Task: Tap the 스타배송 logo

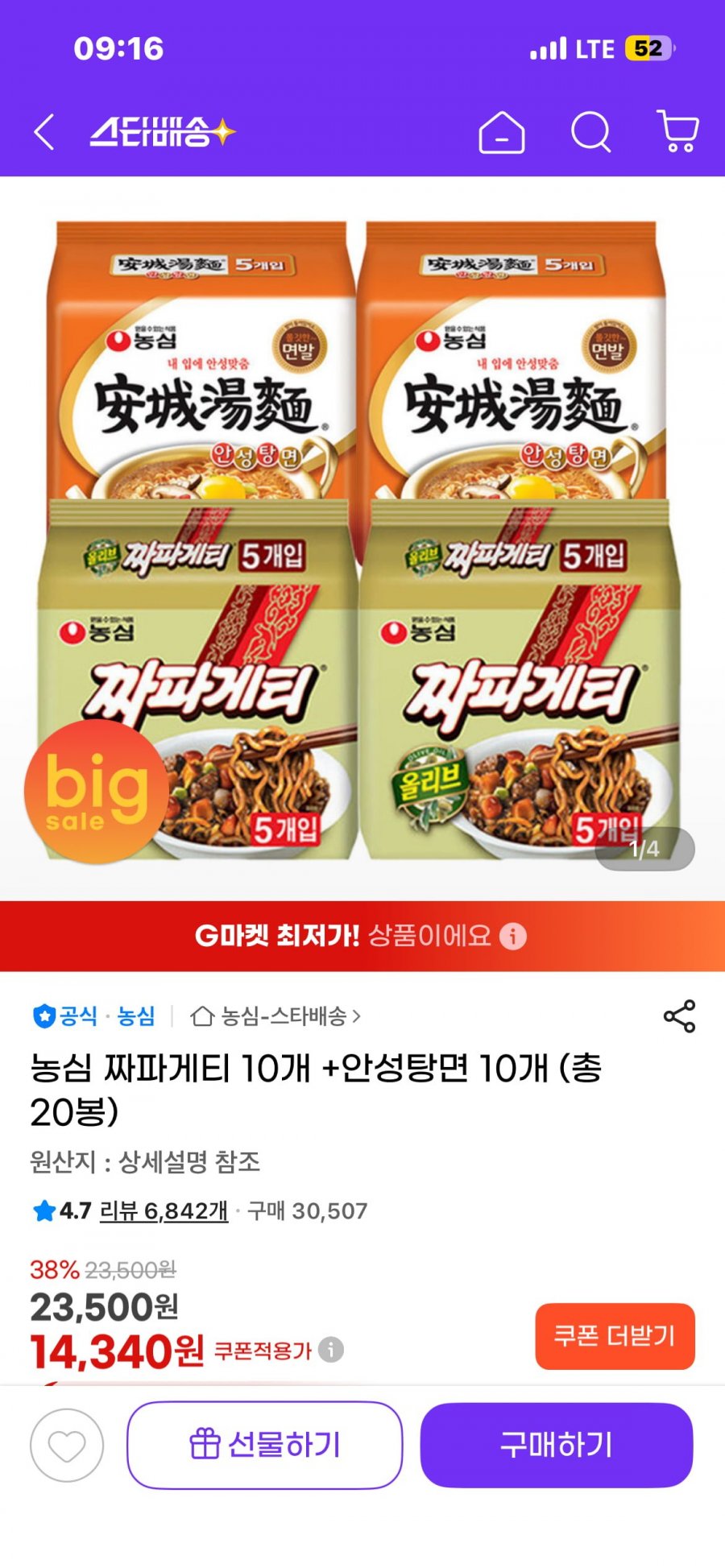Action: click(x=162, y=132)
